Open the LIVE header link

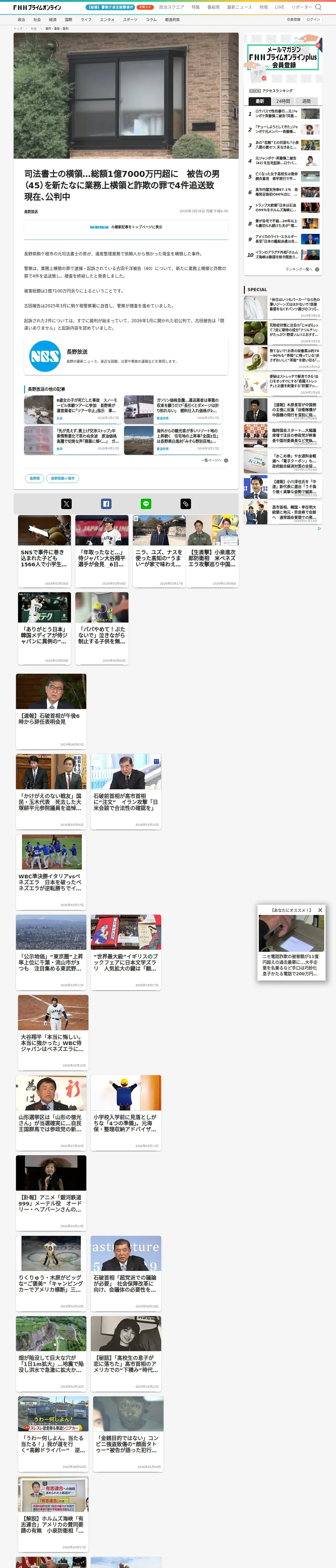point(279,7)
